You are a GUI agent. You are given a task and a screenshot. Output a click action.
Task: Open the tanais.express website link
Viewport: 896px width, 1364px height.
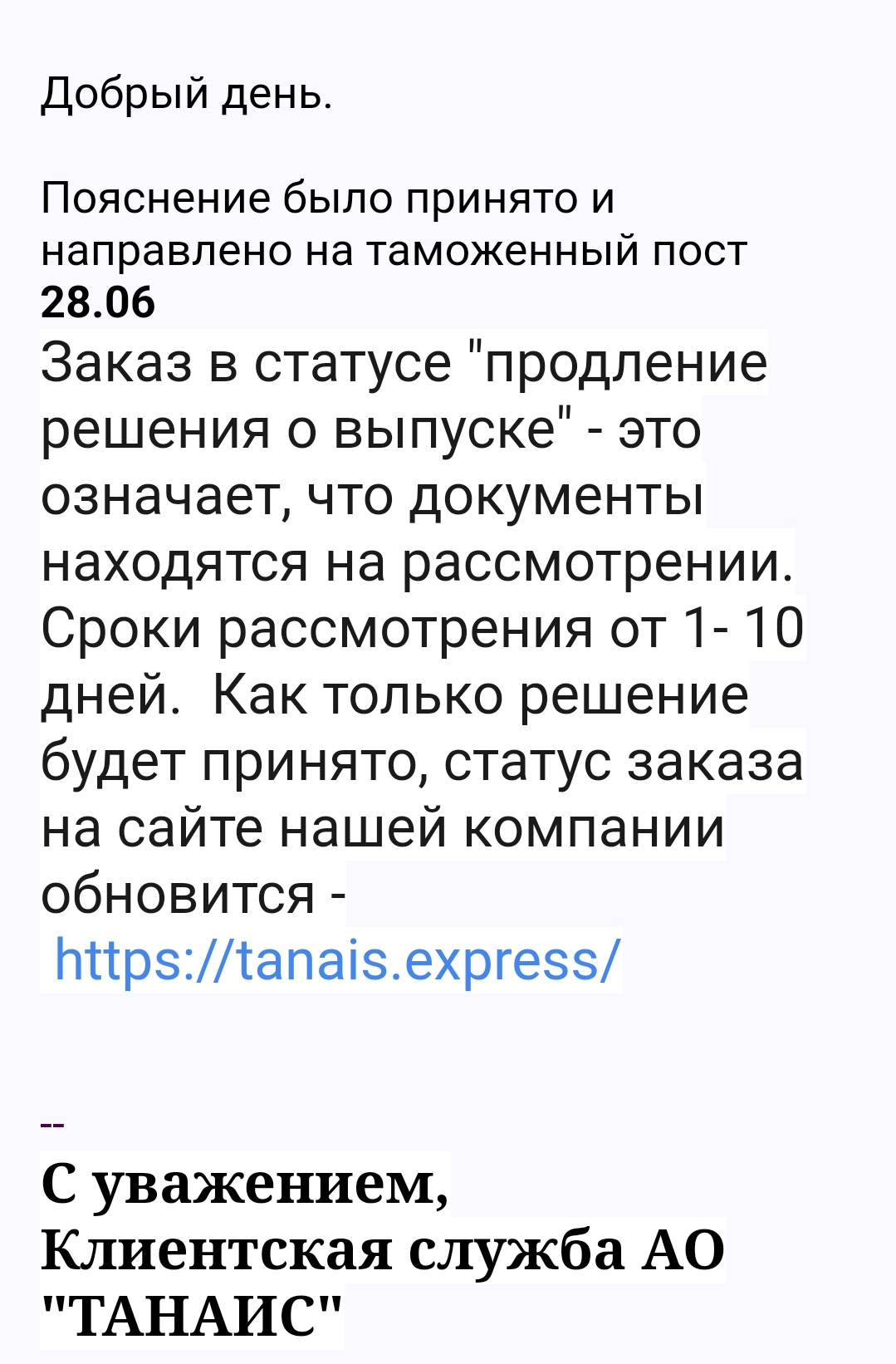coord(336,961)
